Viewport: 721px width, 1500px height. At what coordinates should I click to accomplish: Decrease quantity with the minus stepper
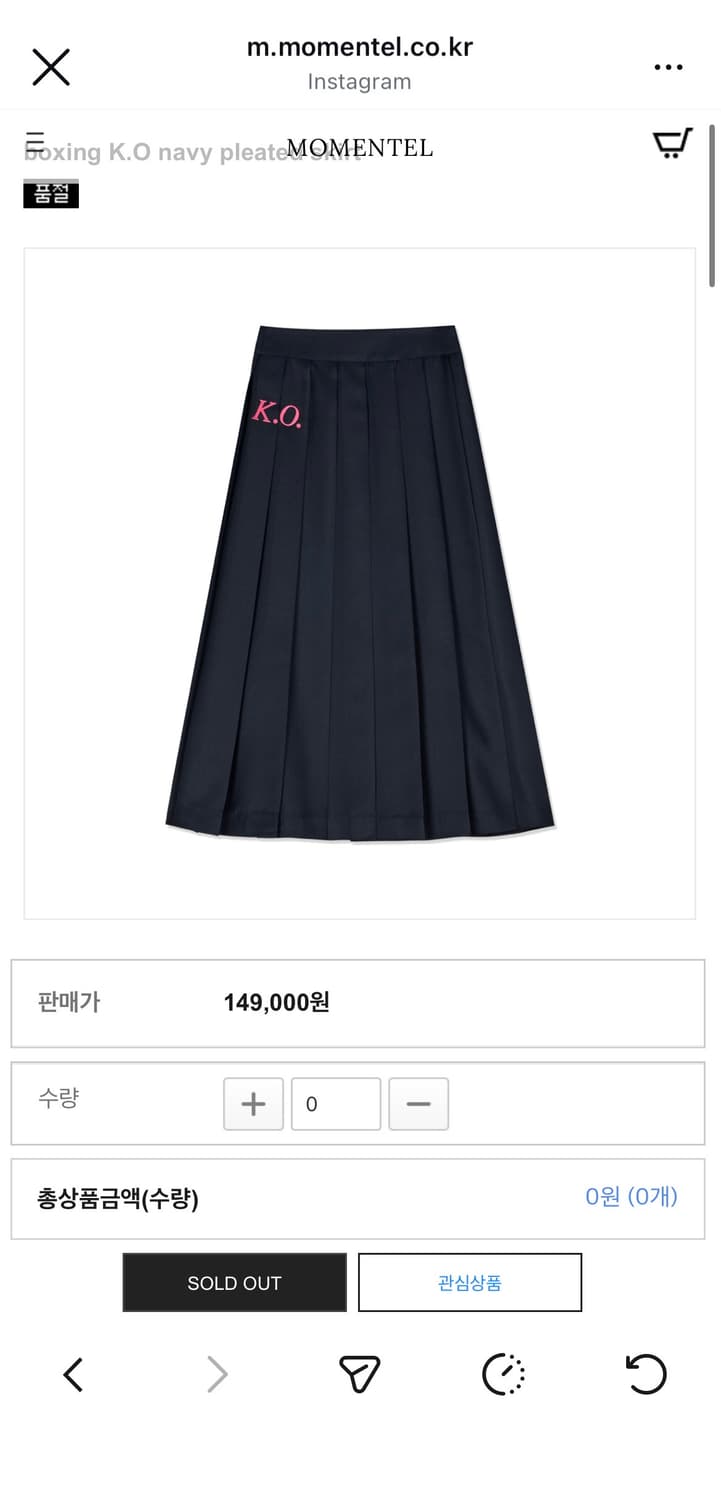pyautogui.click(x=418, y=1103)
